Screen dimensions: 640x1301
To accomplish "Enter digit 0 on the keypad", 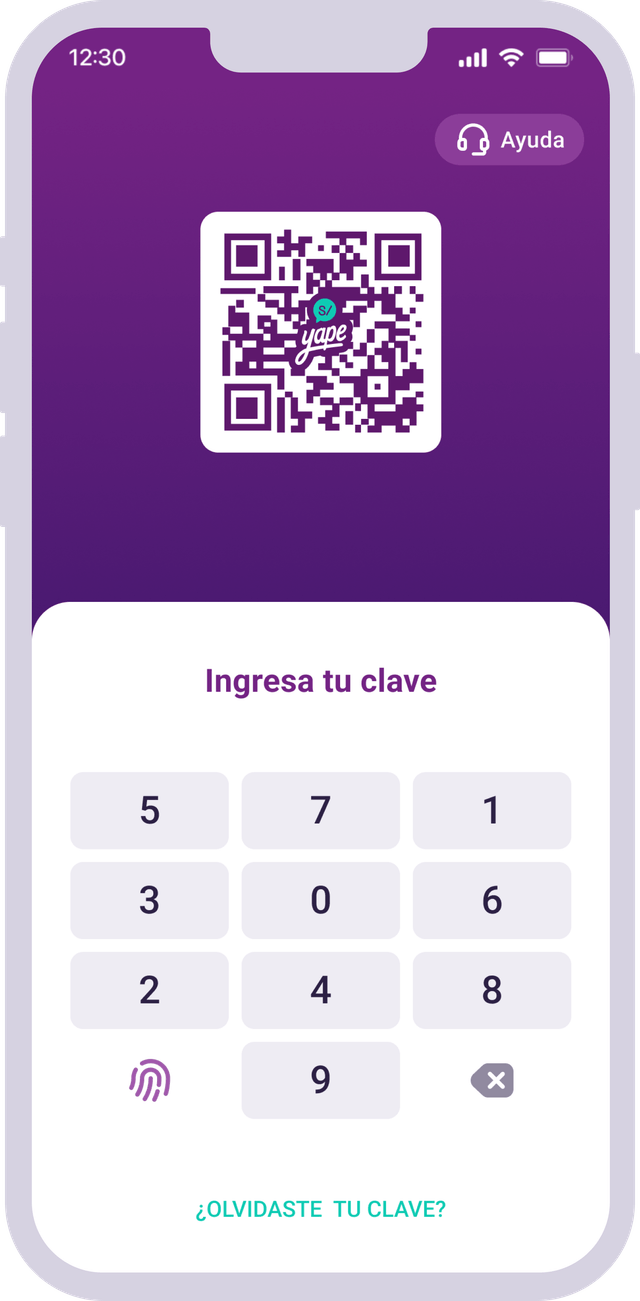I will [320, 901].
